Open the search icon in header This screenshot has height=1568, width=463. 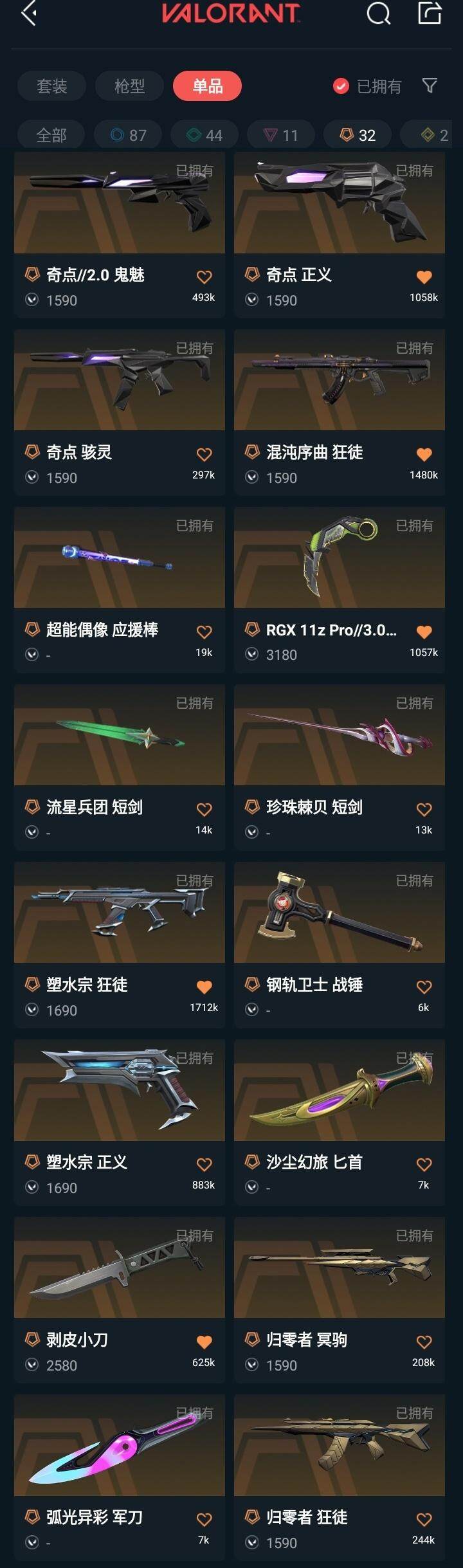coord(379,13)
